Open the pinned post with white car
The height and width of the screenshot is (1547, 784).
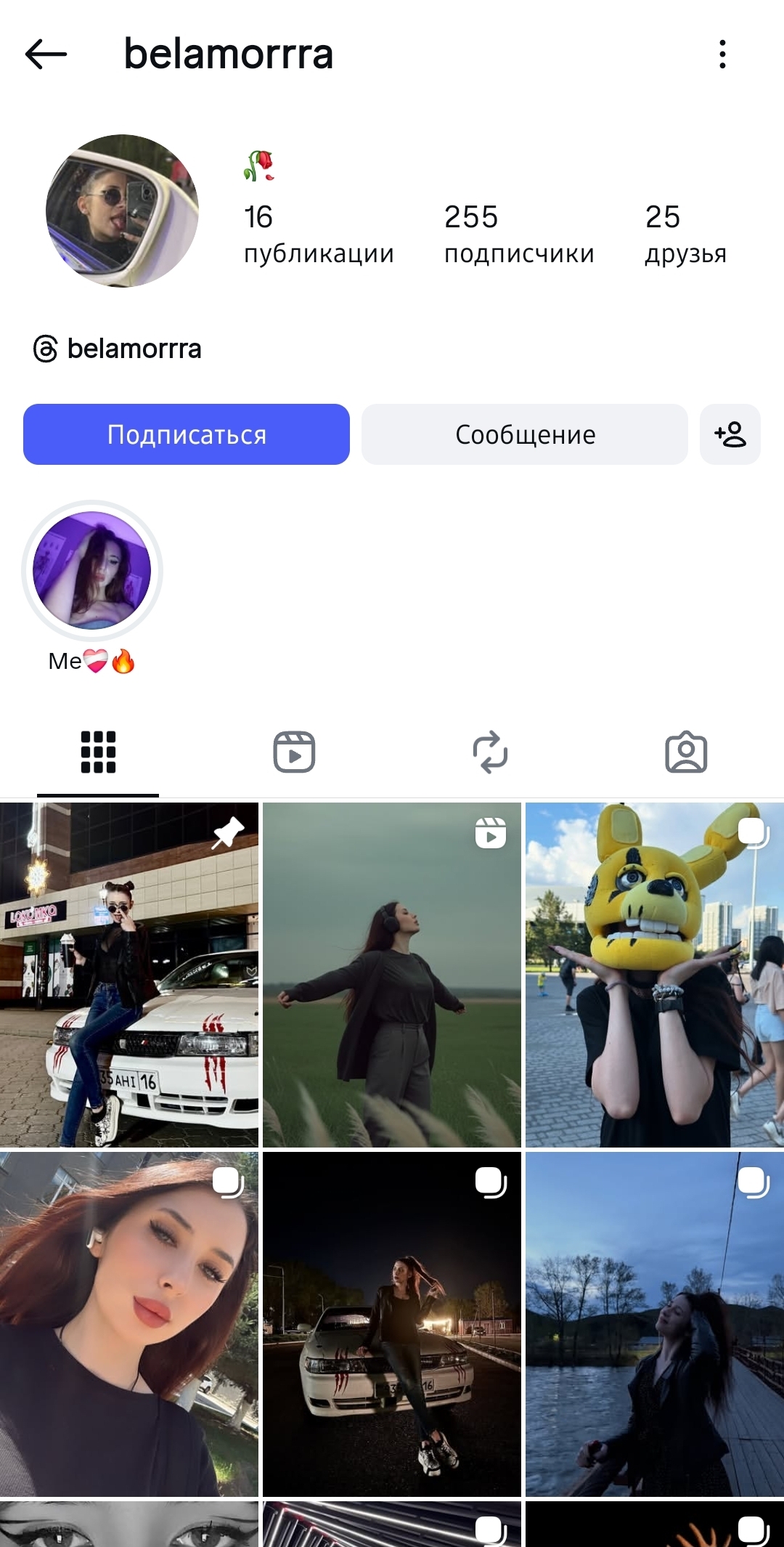129,975
